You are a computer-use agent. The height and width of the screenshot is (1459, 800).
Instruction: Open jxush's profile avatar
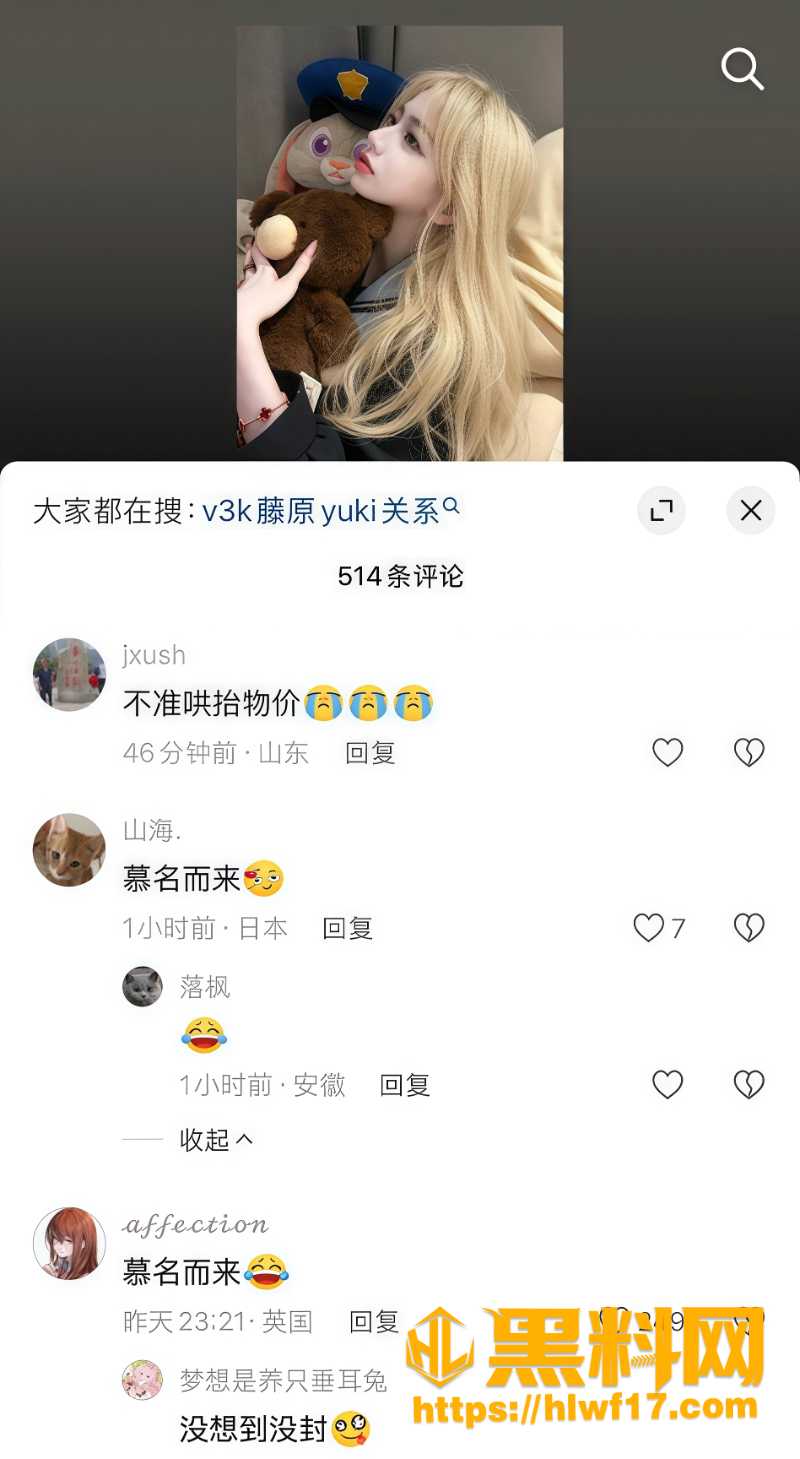(x=69, y=674)
